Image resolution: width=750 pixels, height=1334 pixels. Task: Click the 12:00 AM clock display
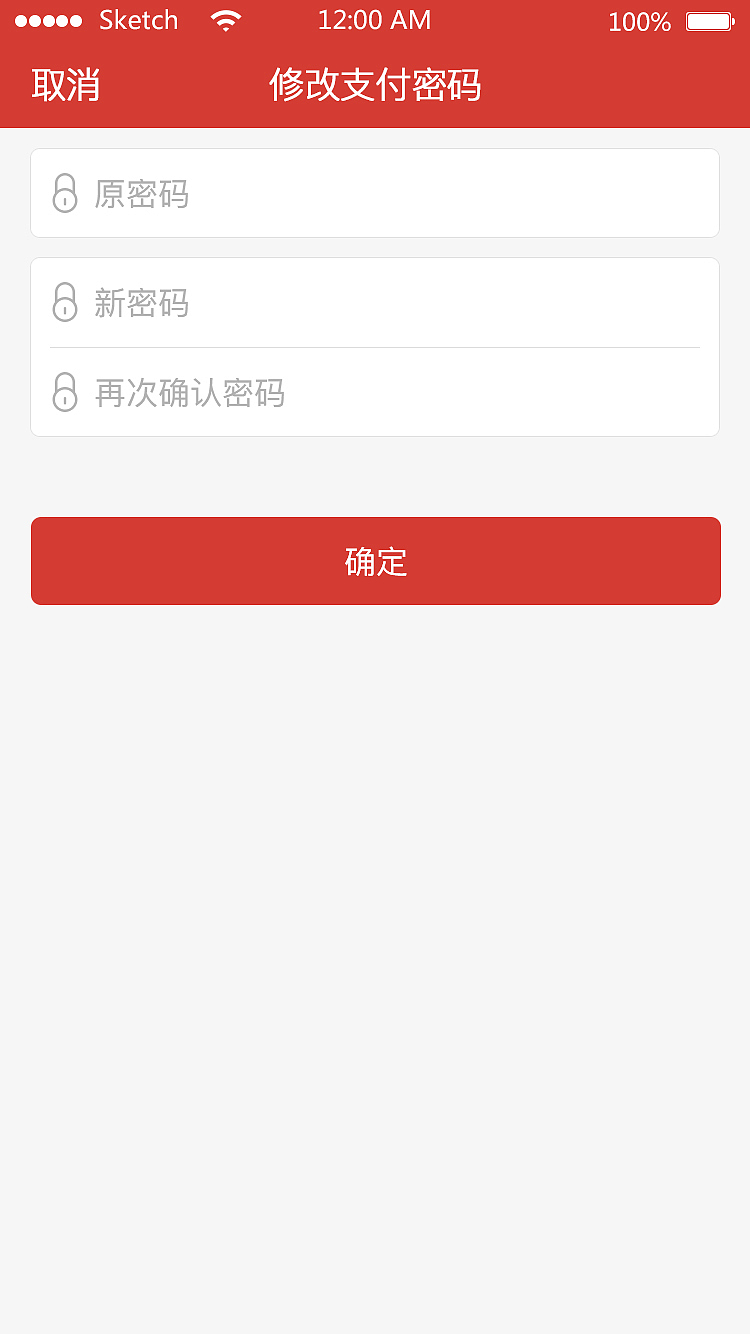[x=375, y=19]
